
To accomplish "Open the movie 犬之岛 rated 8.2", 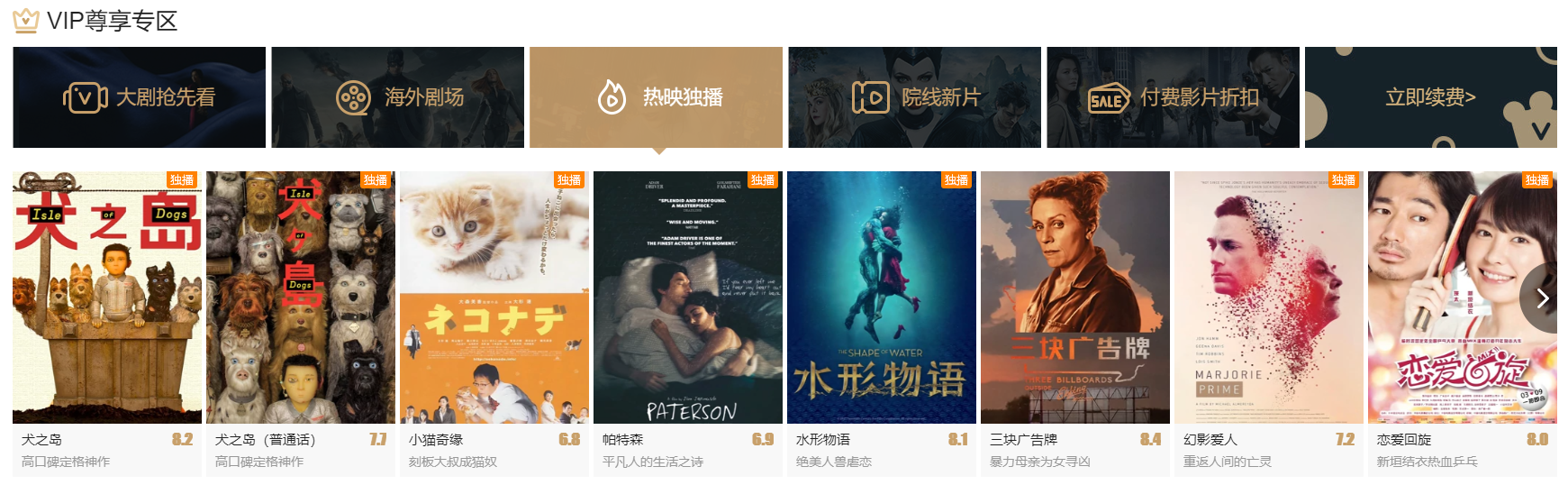I will click(x=107, y=297).
